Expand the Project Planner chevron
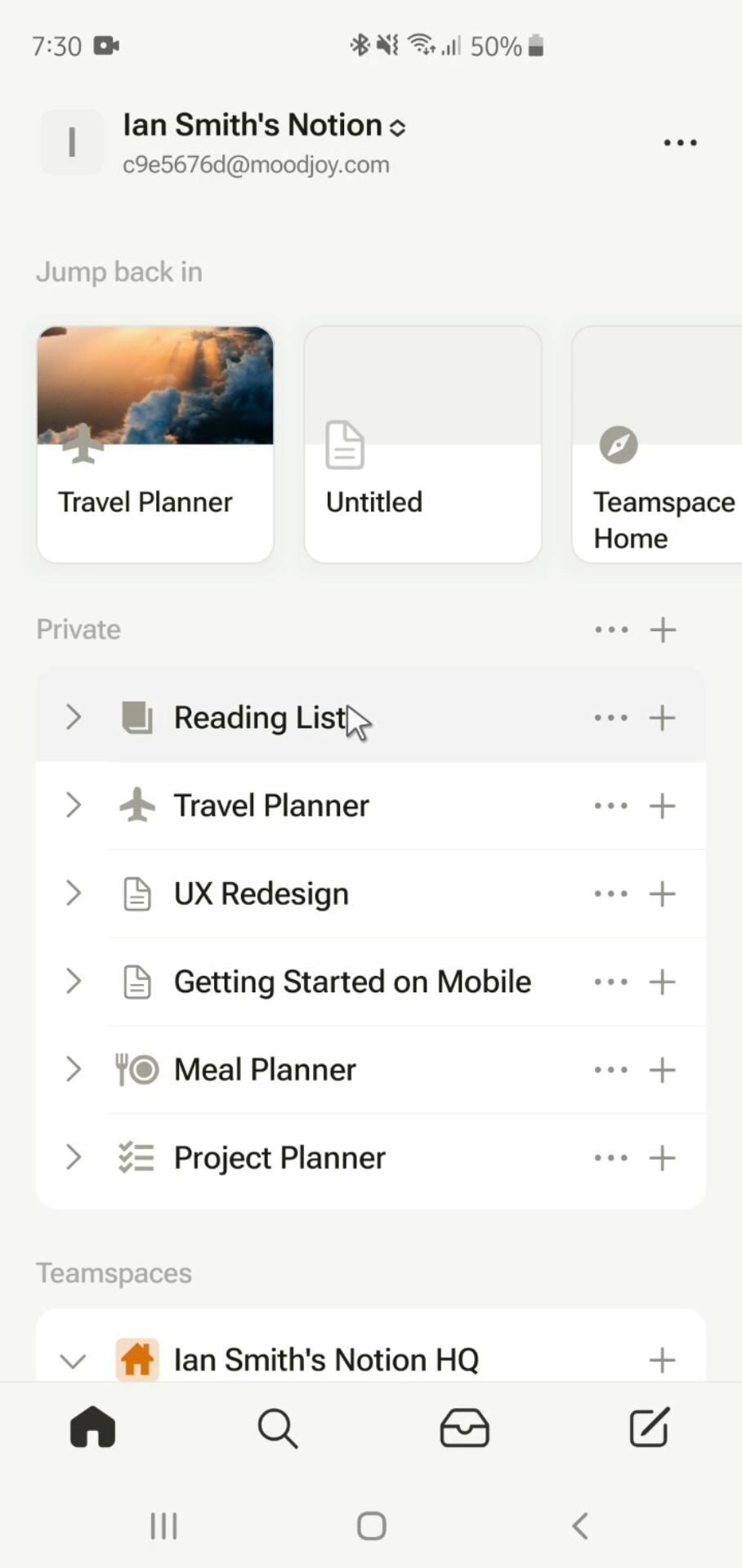 [x=74, y=1157]
